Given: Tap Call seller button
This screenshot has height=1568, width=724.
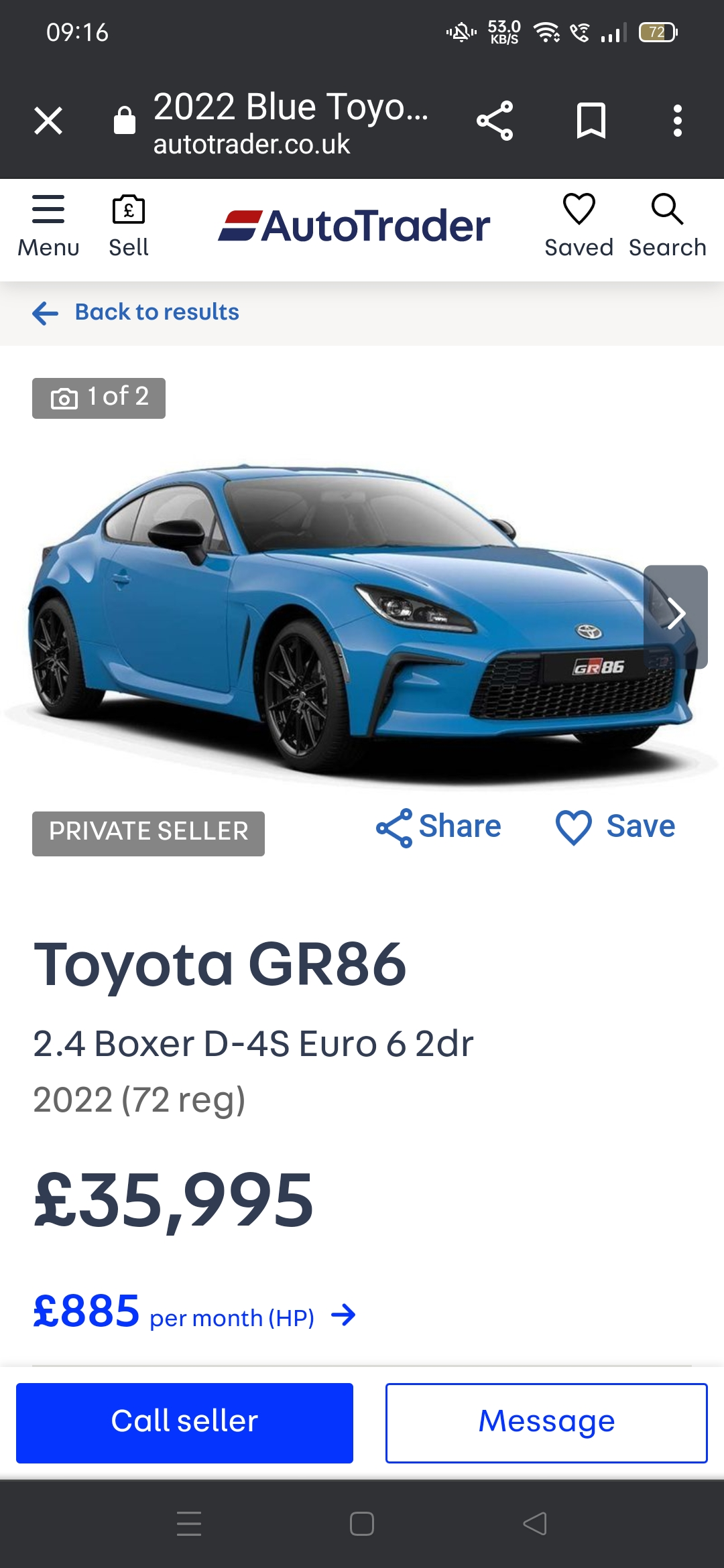Looking at the screenshot, I should tap(184, 1422).
